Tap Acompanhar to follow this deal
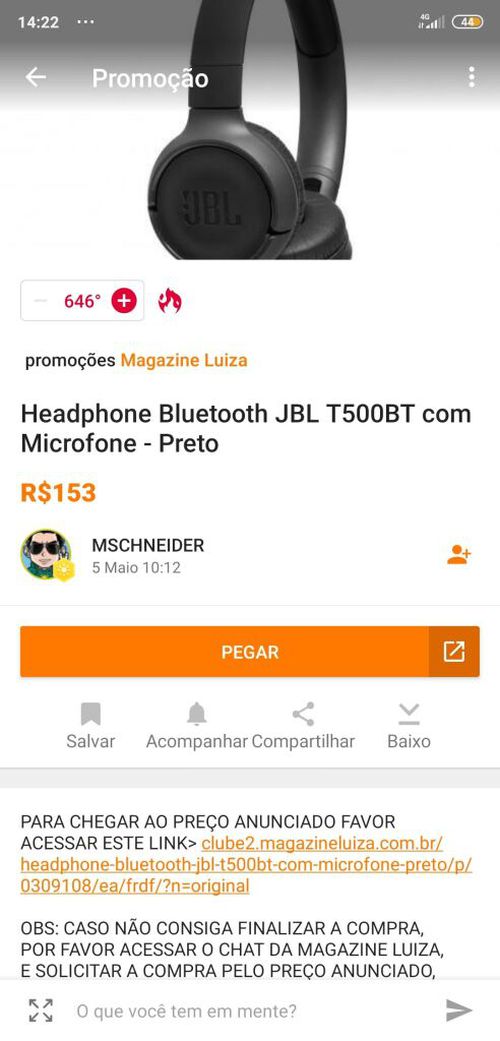Viewport: 500px width, 1041px height. (x=197, y=726)
